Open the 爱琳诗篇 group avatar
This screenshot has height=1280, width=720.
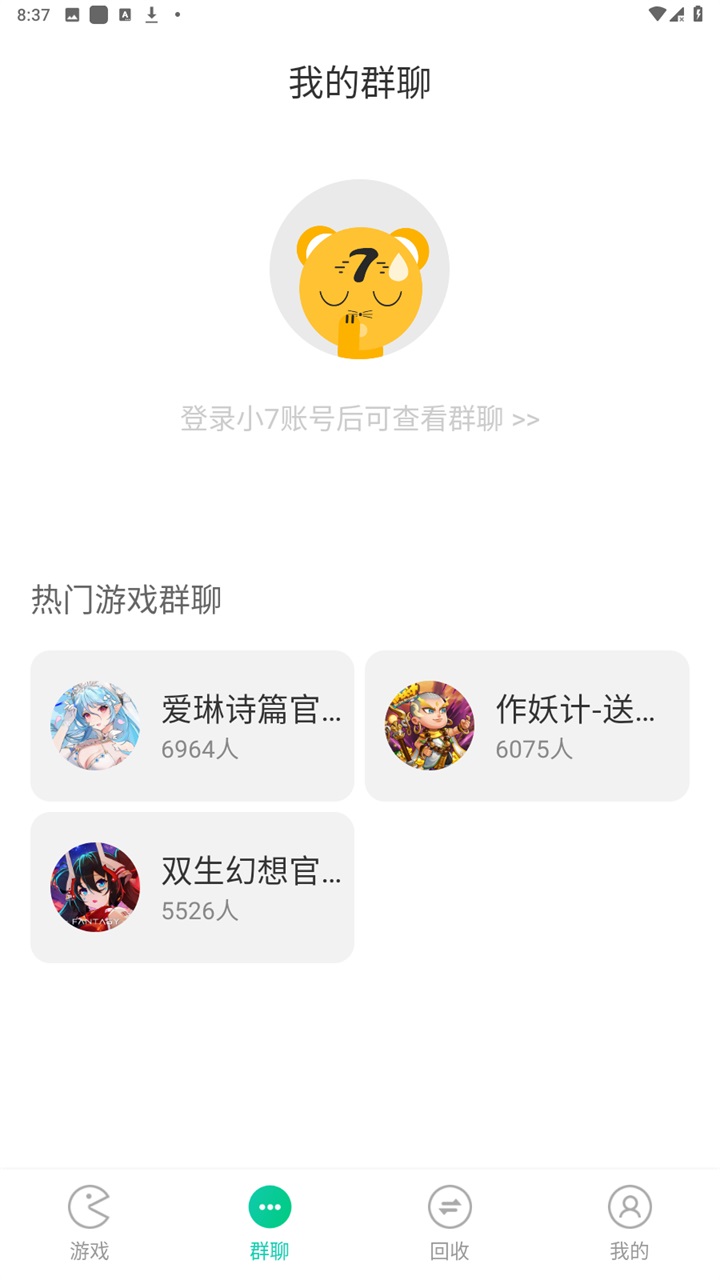point(95,725)
